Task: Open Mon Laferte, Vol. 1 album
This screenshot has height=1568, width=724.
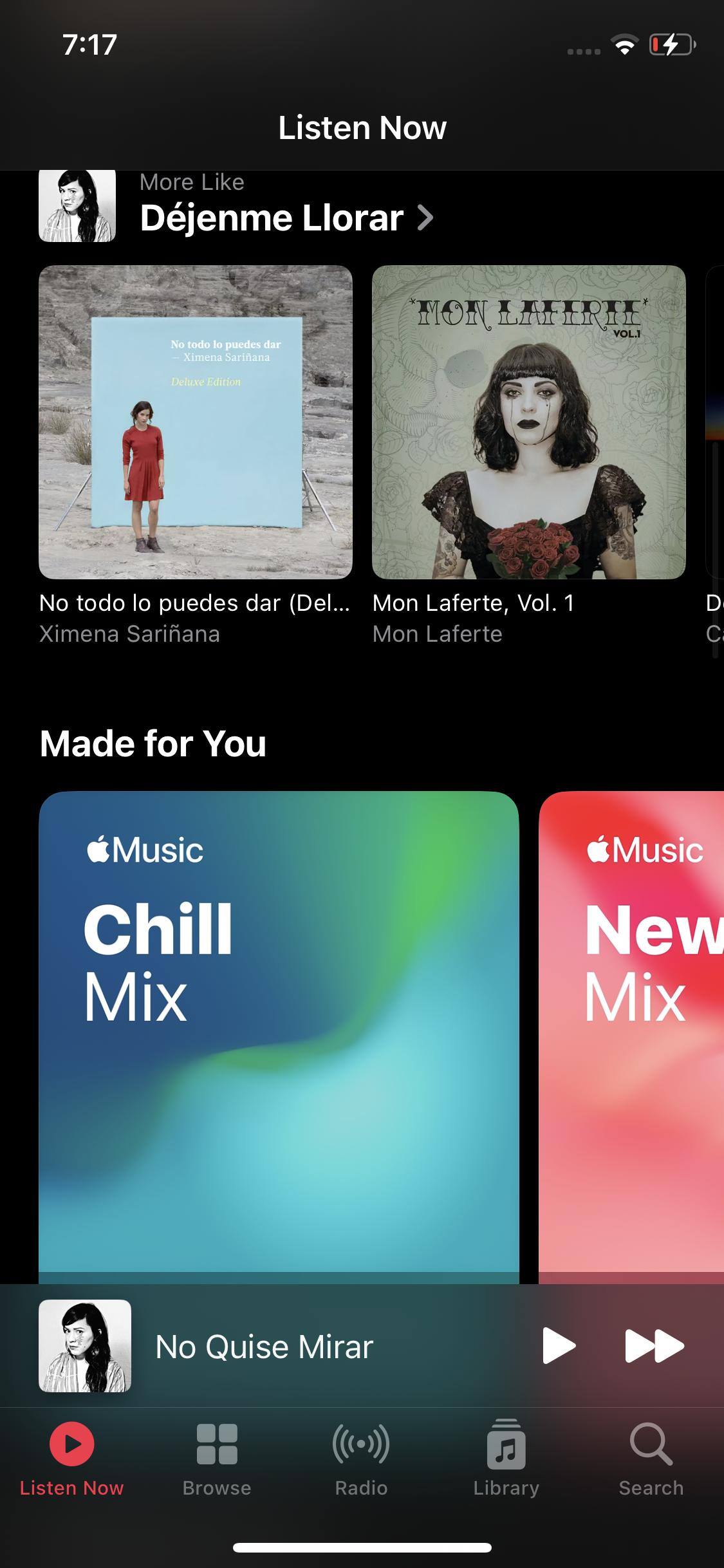Action: 529,422
